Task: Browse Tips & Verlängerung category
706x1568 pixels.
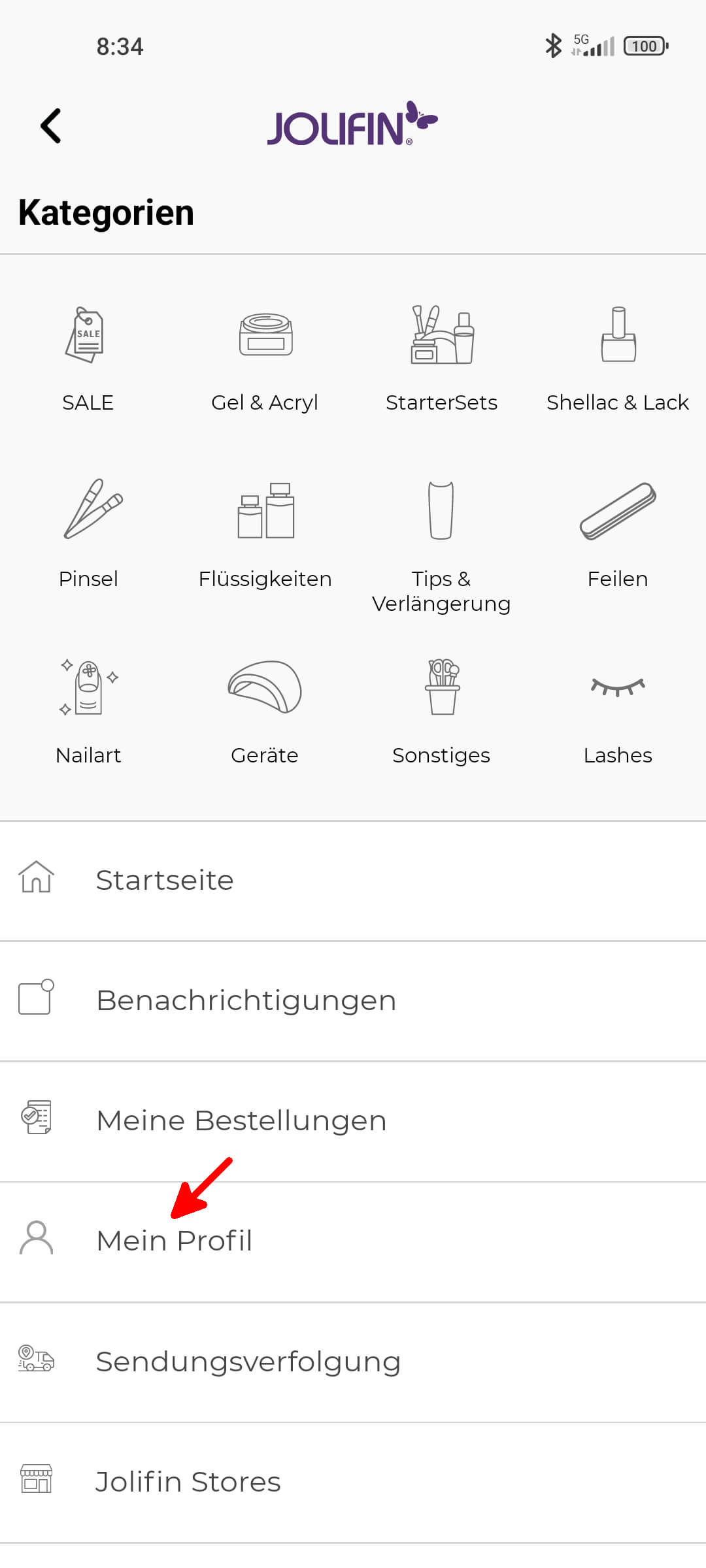Action: [x=441, y=546]
